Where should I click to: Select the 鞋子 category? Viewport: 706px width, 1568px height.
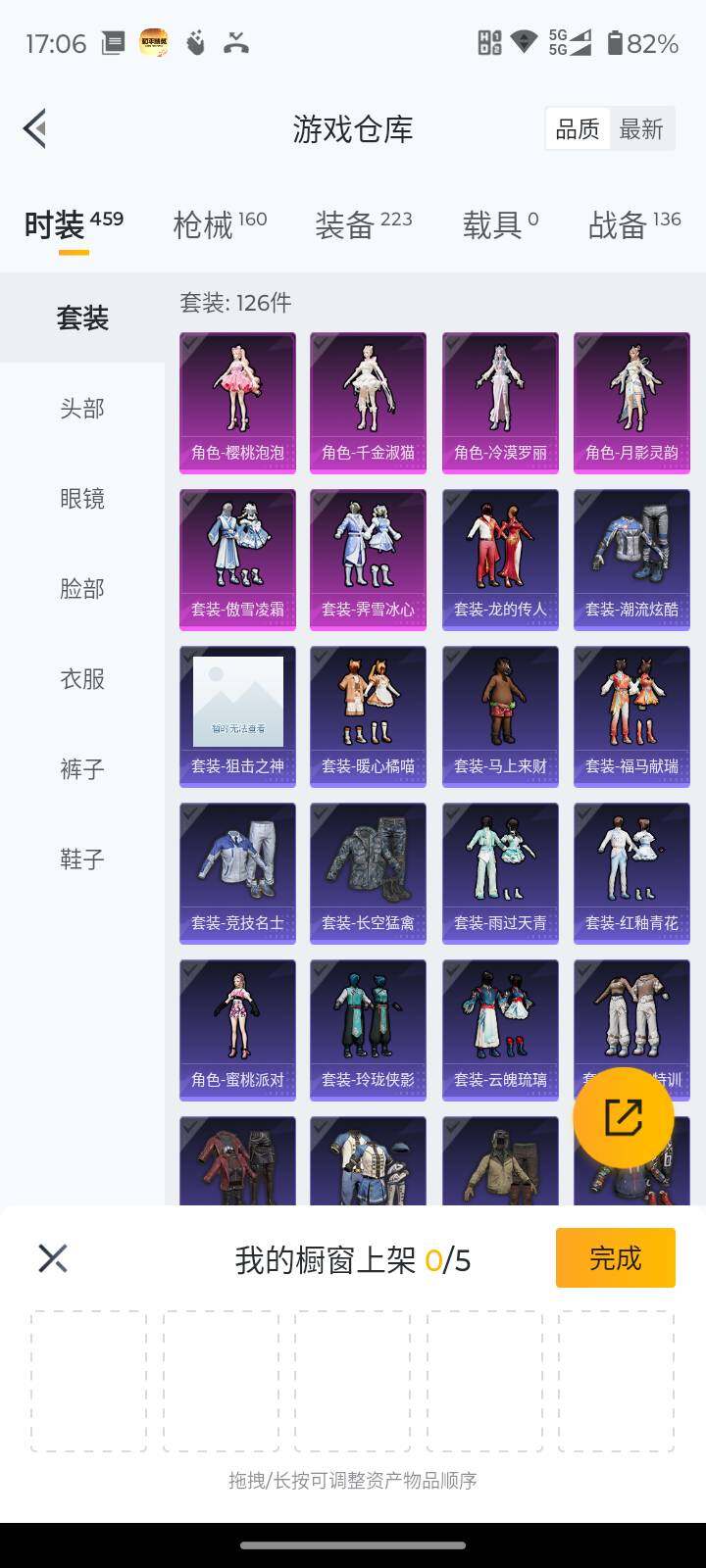pos(82,858)
